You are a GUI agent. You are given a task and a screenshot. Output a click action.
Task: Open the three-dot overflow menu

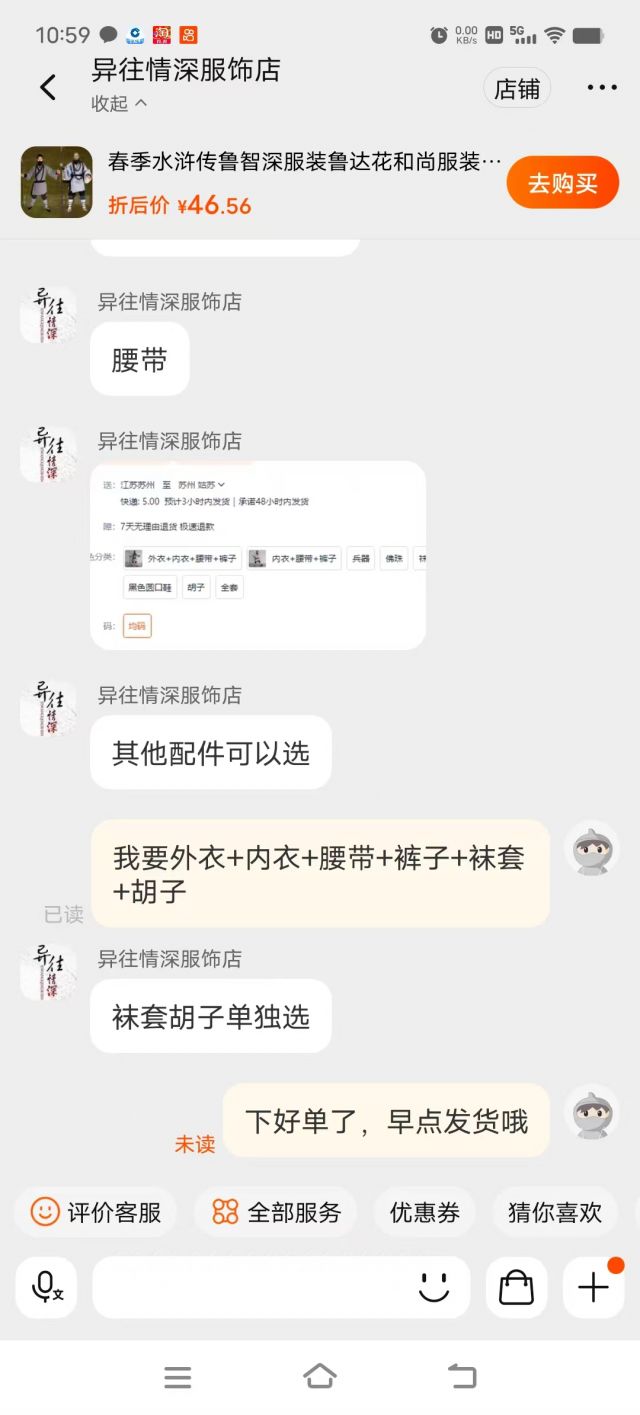coord(602,88)
